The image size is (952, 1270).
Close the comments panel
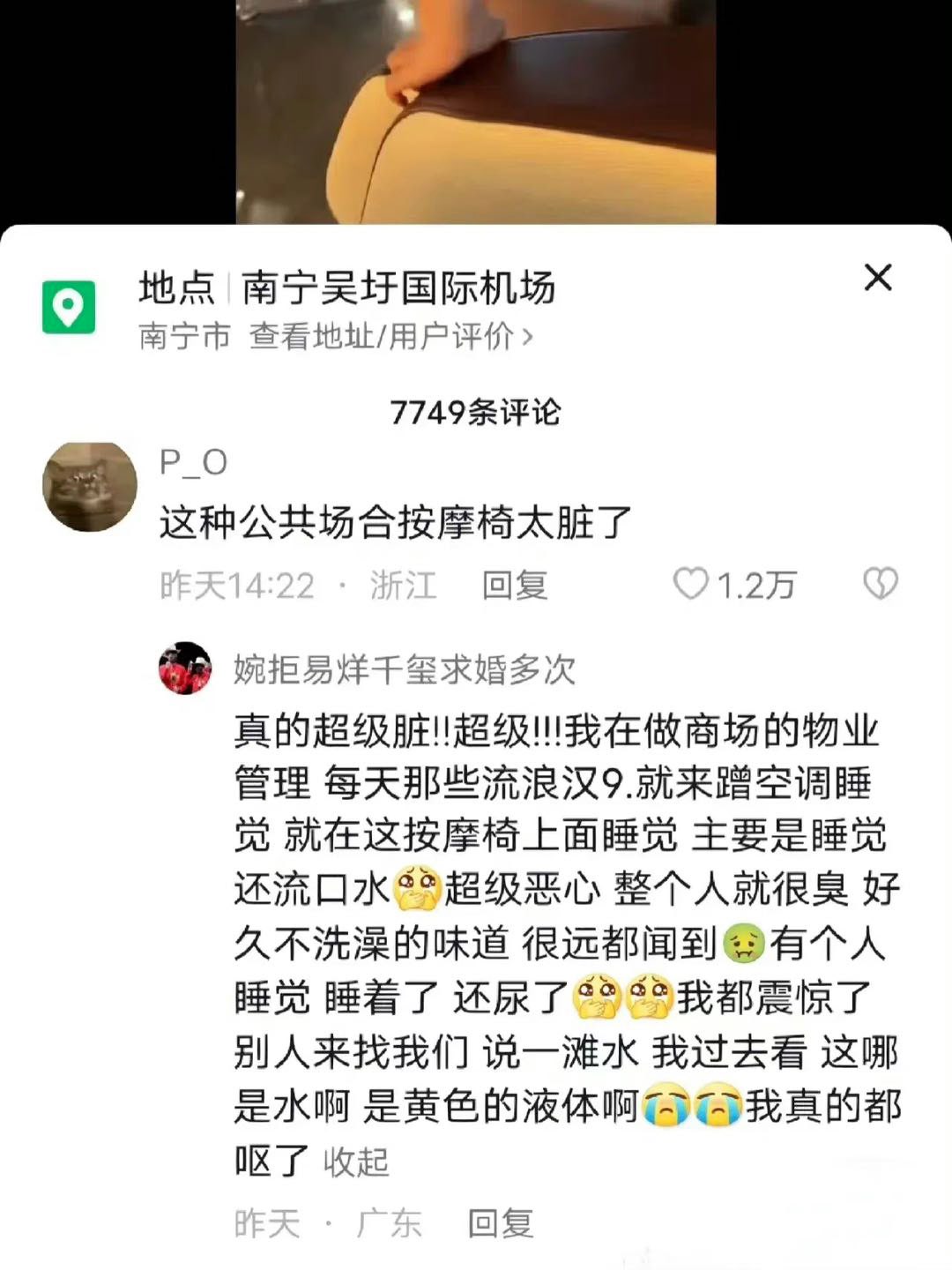coord(878,278)
